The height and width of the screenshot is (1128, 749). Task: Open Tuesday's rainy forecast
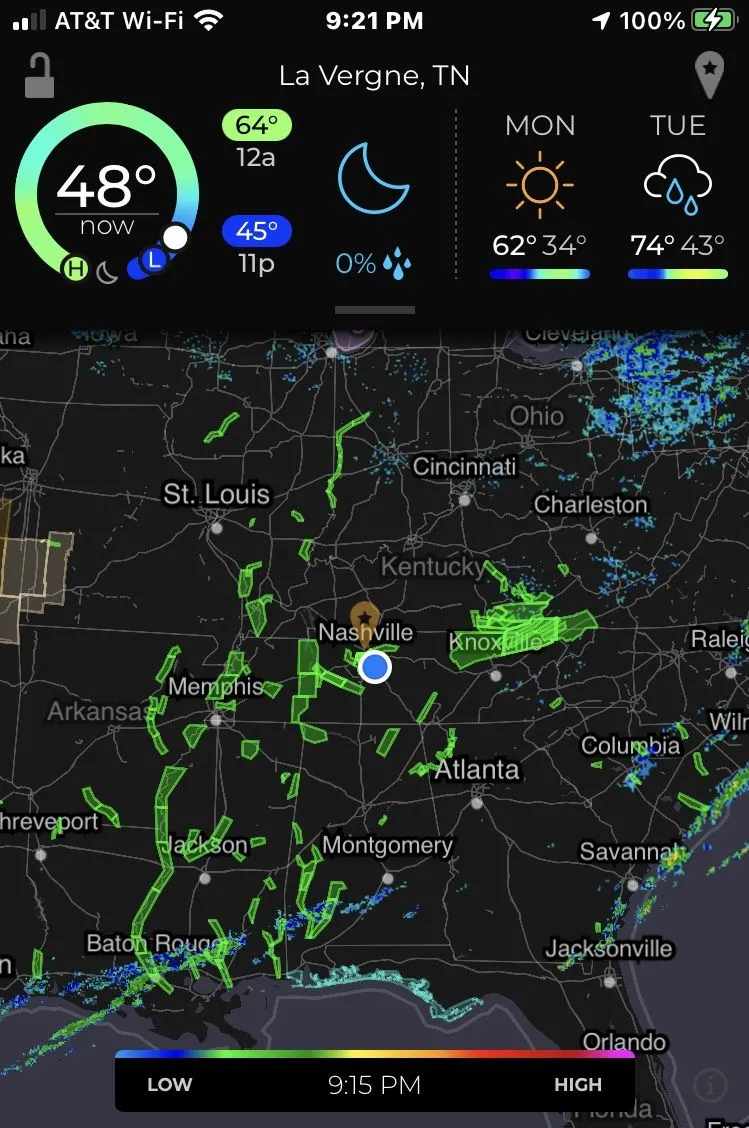678,196
